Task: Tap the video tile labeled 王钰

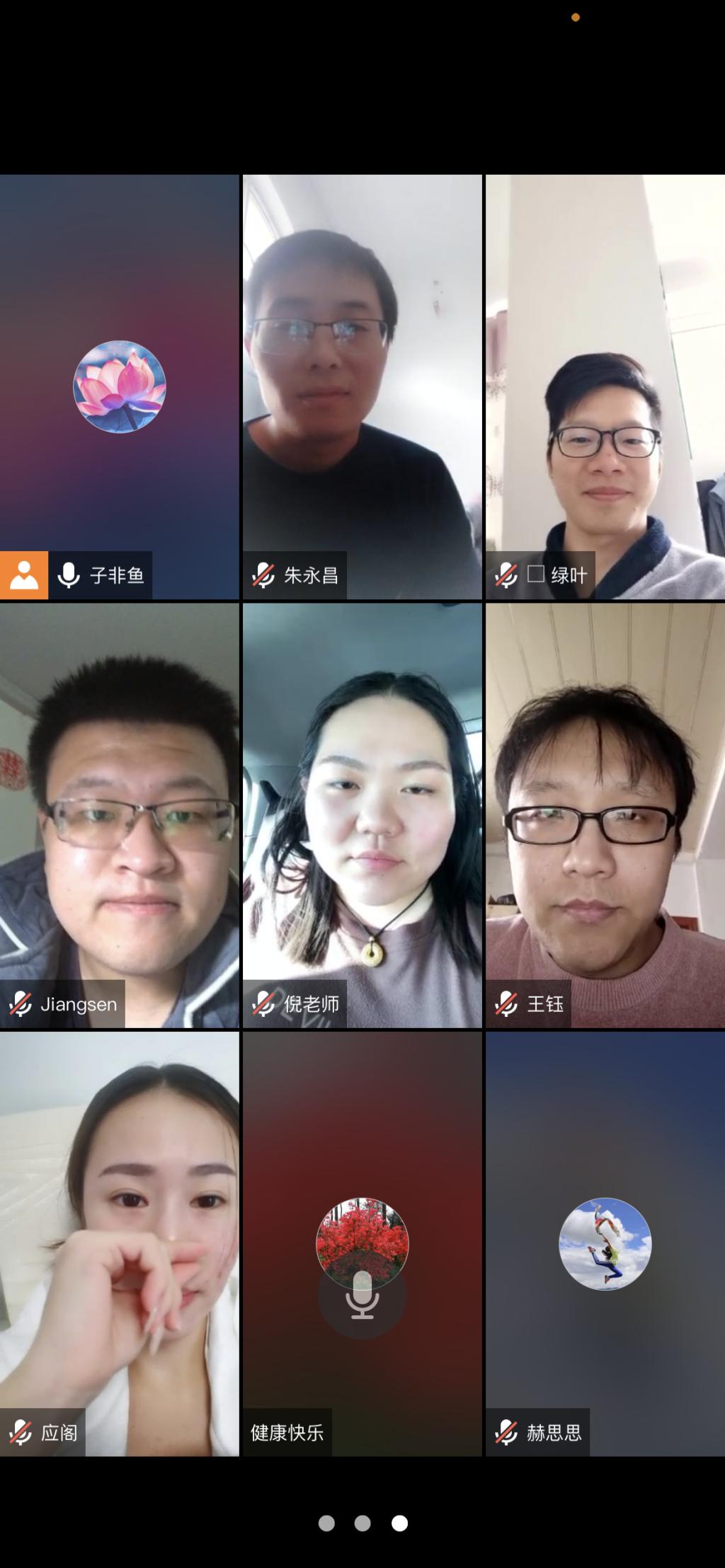Action: point(605,815)
